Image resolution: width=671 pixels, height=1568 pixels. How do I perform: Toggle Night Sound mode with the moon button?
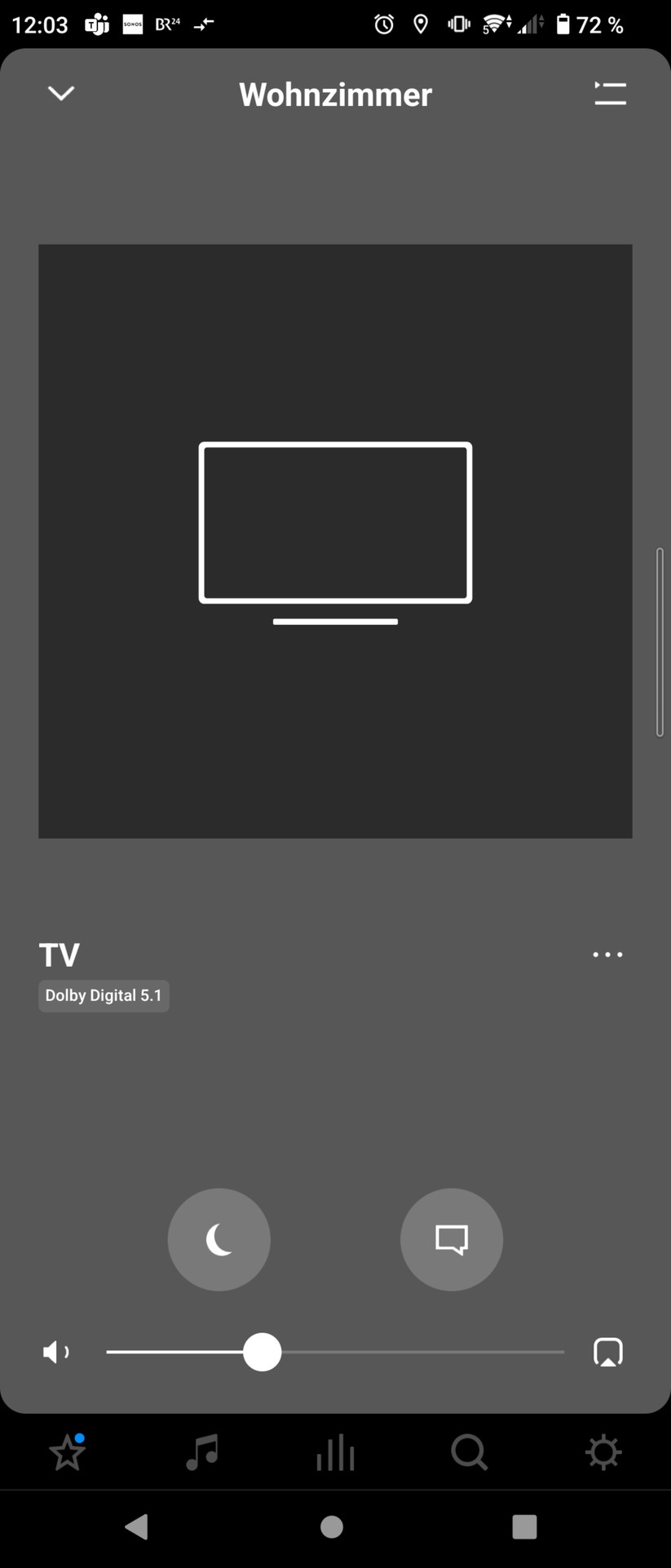pyautogui.click(x=219, y=1239)
